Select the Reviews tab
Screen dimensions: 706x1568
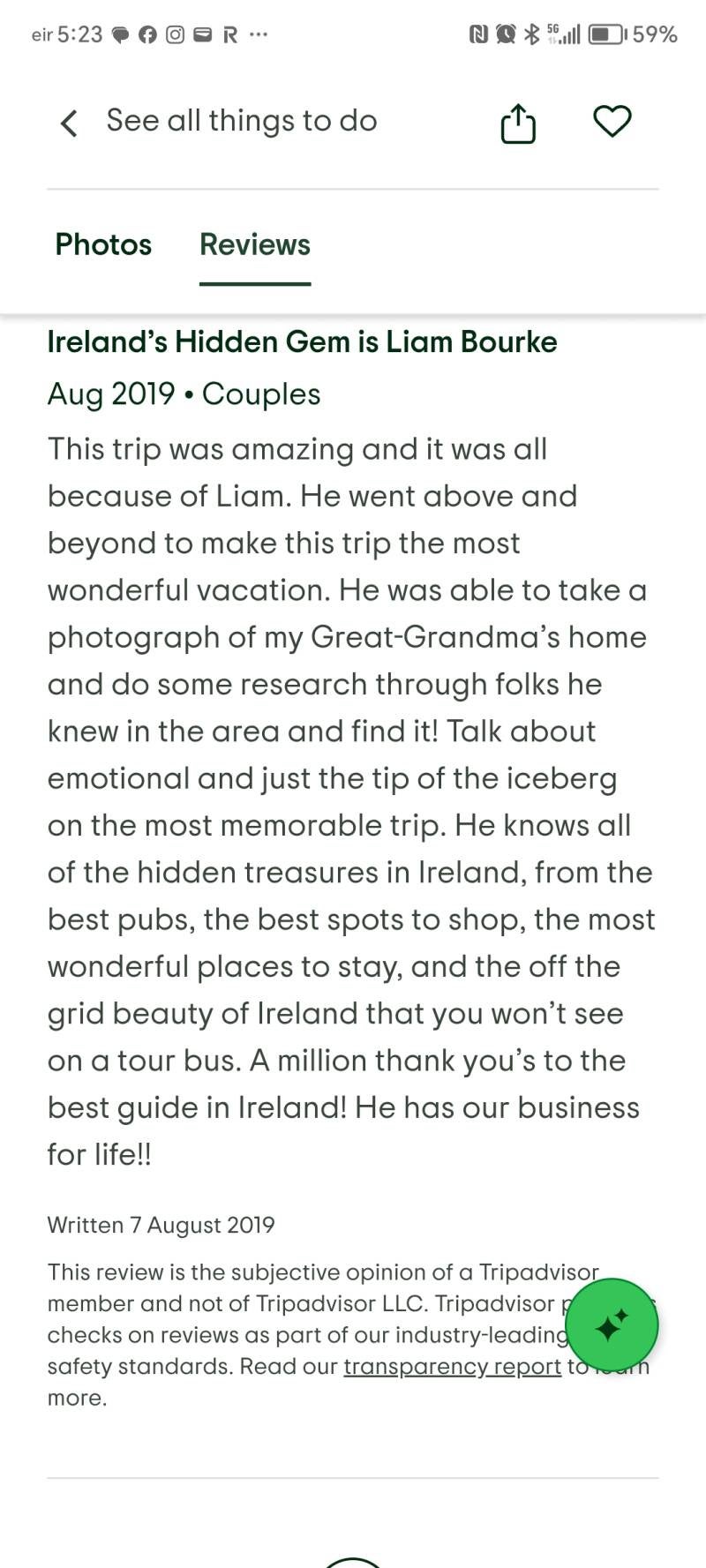255,244
